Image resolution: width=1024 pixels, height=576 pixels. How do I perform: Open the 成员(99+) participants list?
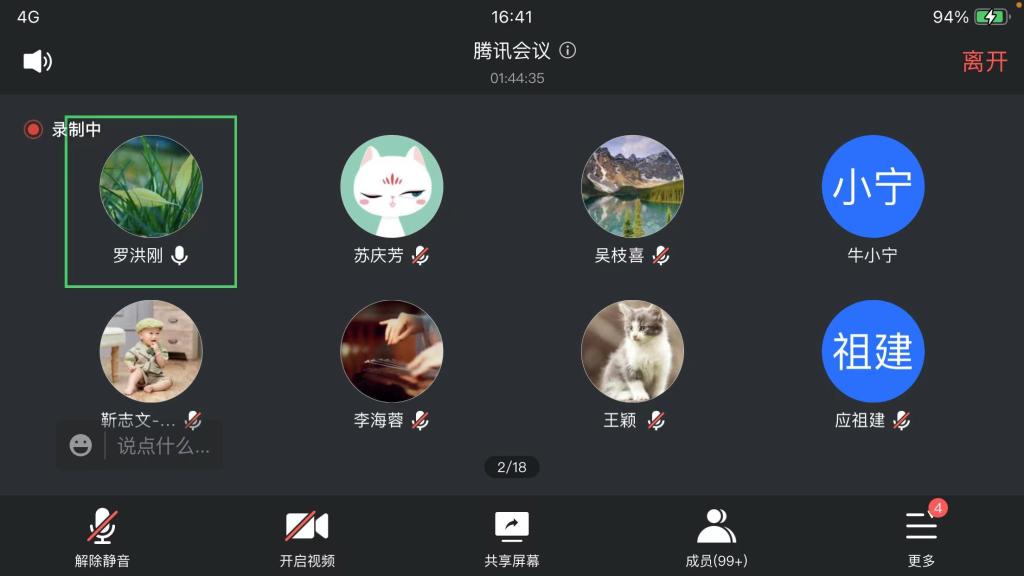click(716, 537)
